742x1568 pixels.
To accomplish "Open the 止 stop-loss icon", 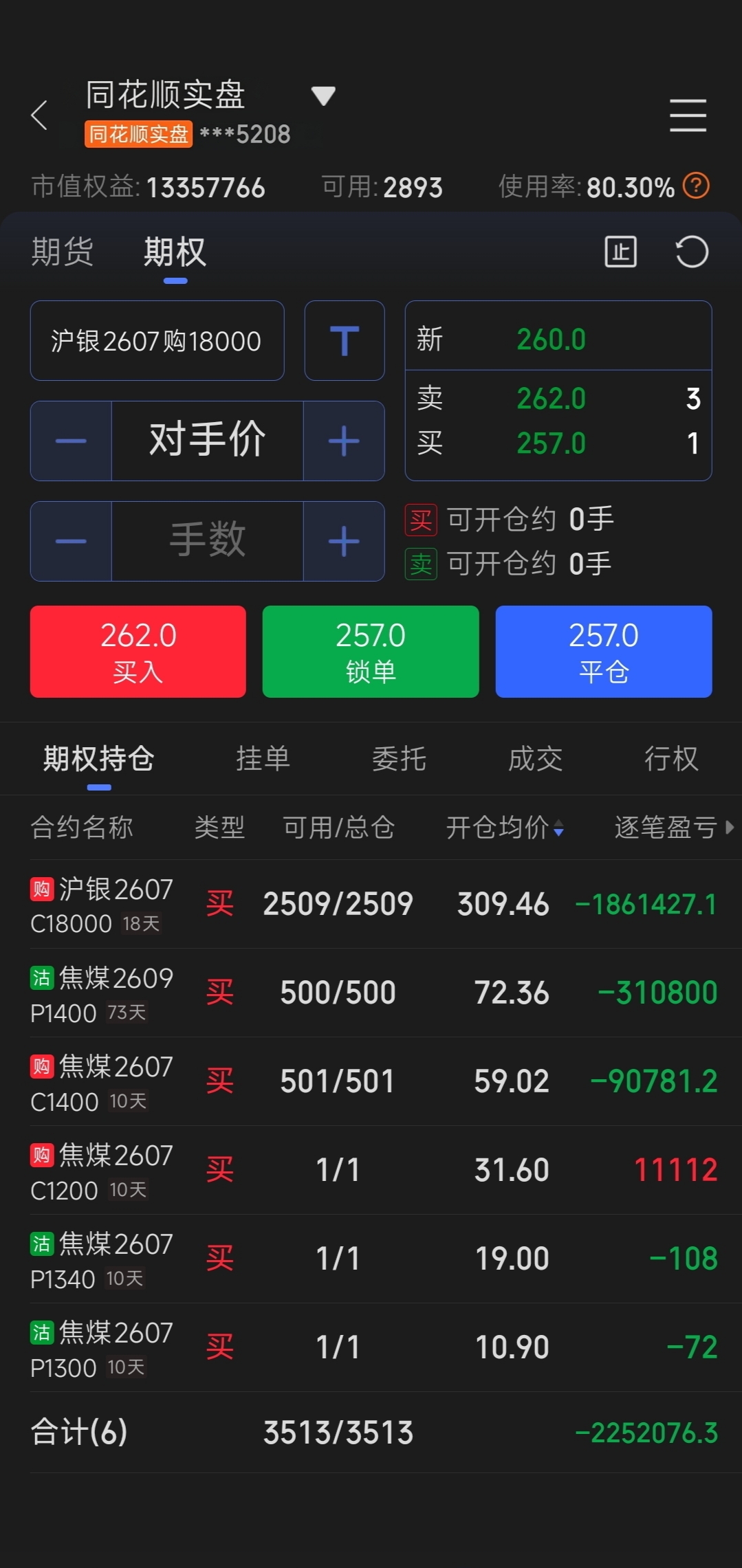I will tap(620, 252).
